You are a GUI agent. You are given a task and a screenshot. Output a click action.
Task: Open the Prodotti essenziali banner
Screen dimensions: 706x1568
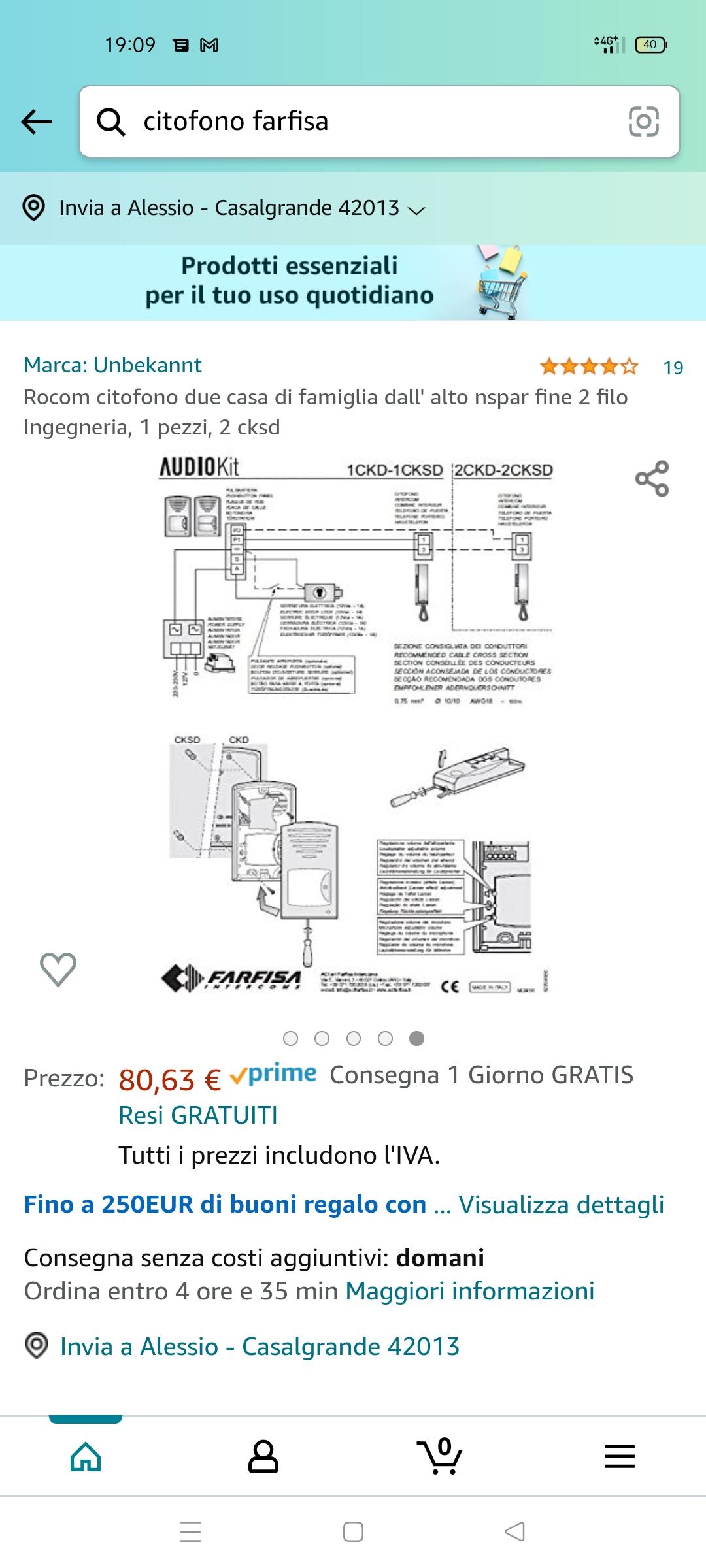[x=353, y=282]
